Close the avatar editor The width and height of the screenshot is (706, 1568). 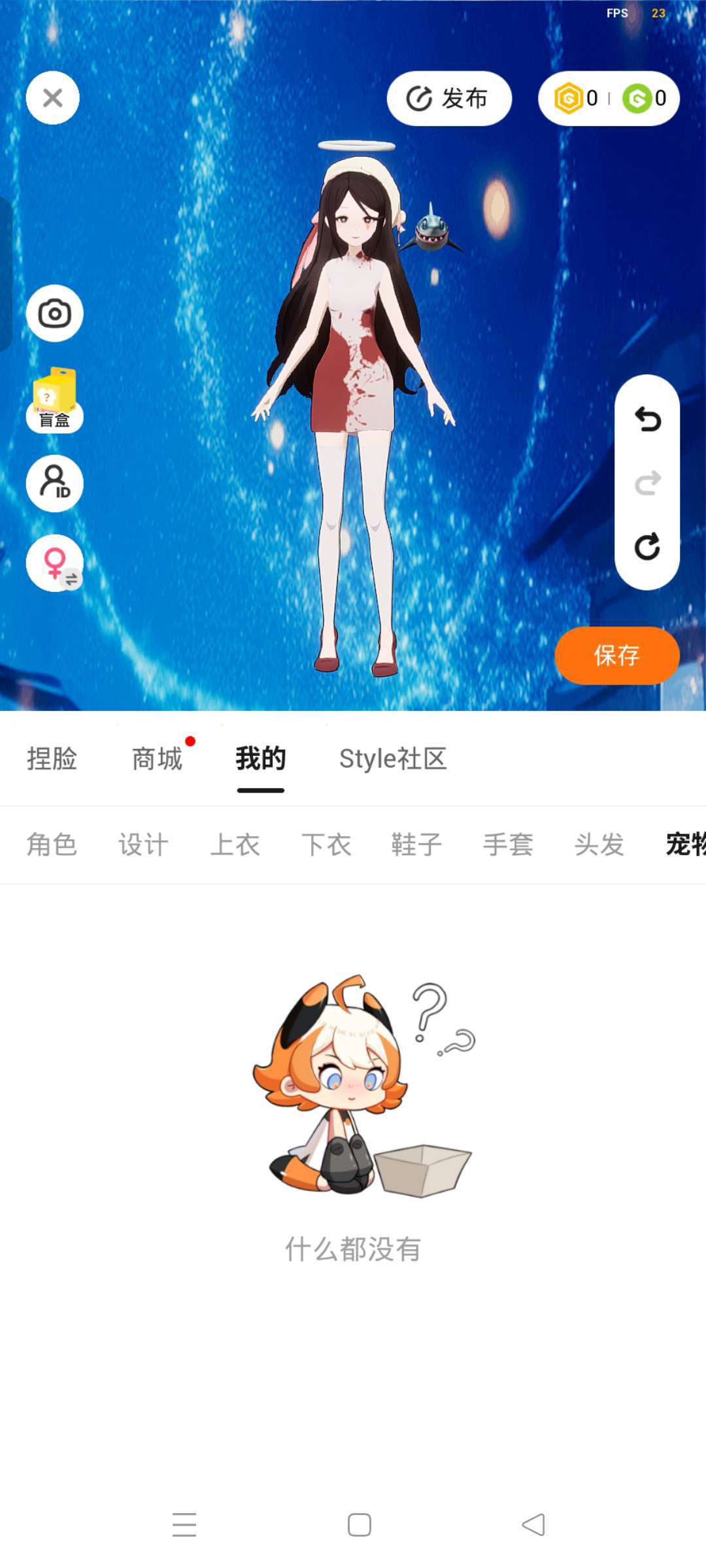[x=53, y=98]
